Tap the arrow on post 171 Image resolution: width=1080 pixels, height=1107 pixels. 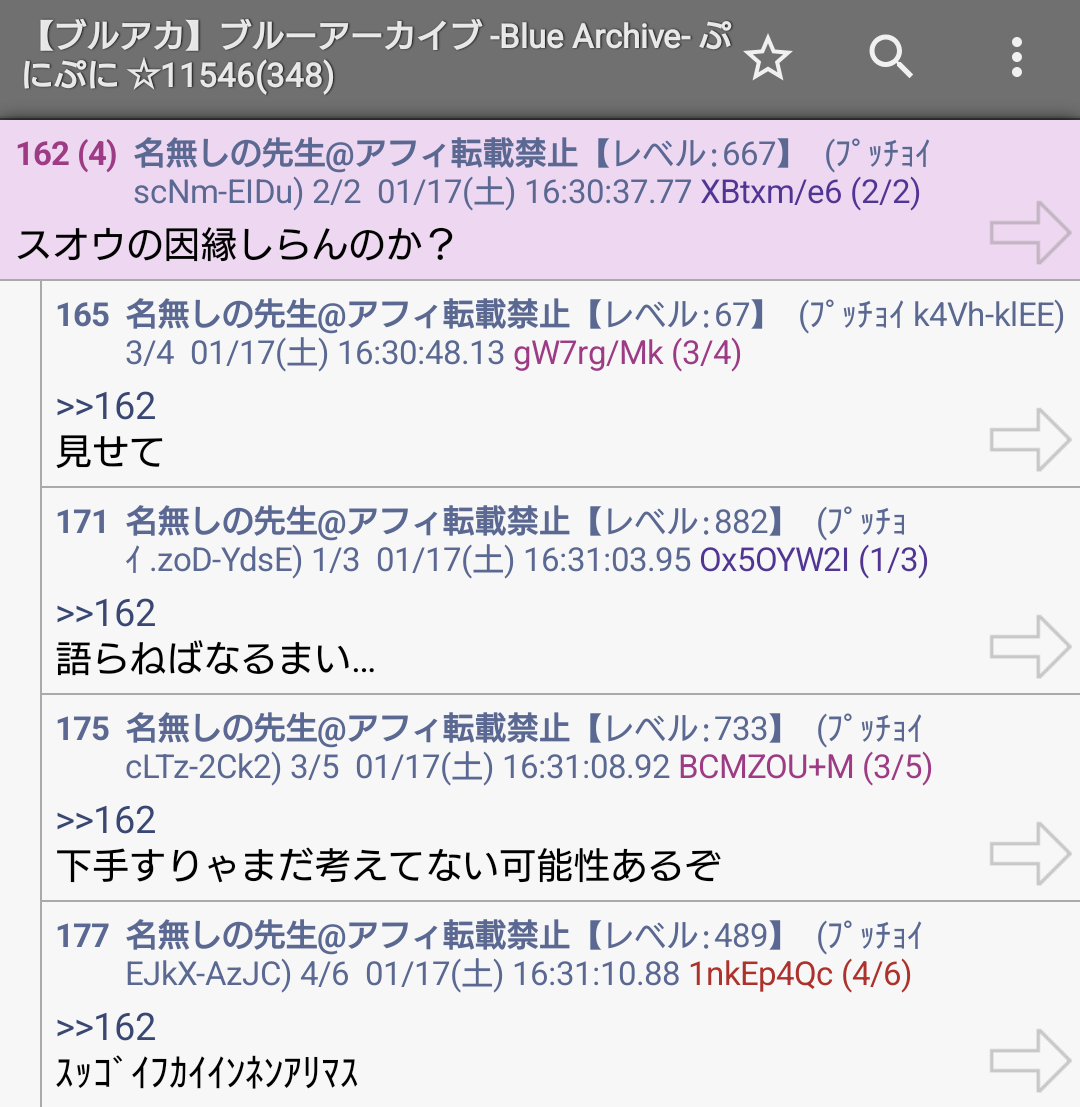tap(1030, 647)
